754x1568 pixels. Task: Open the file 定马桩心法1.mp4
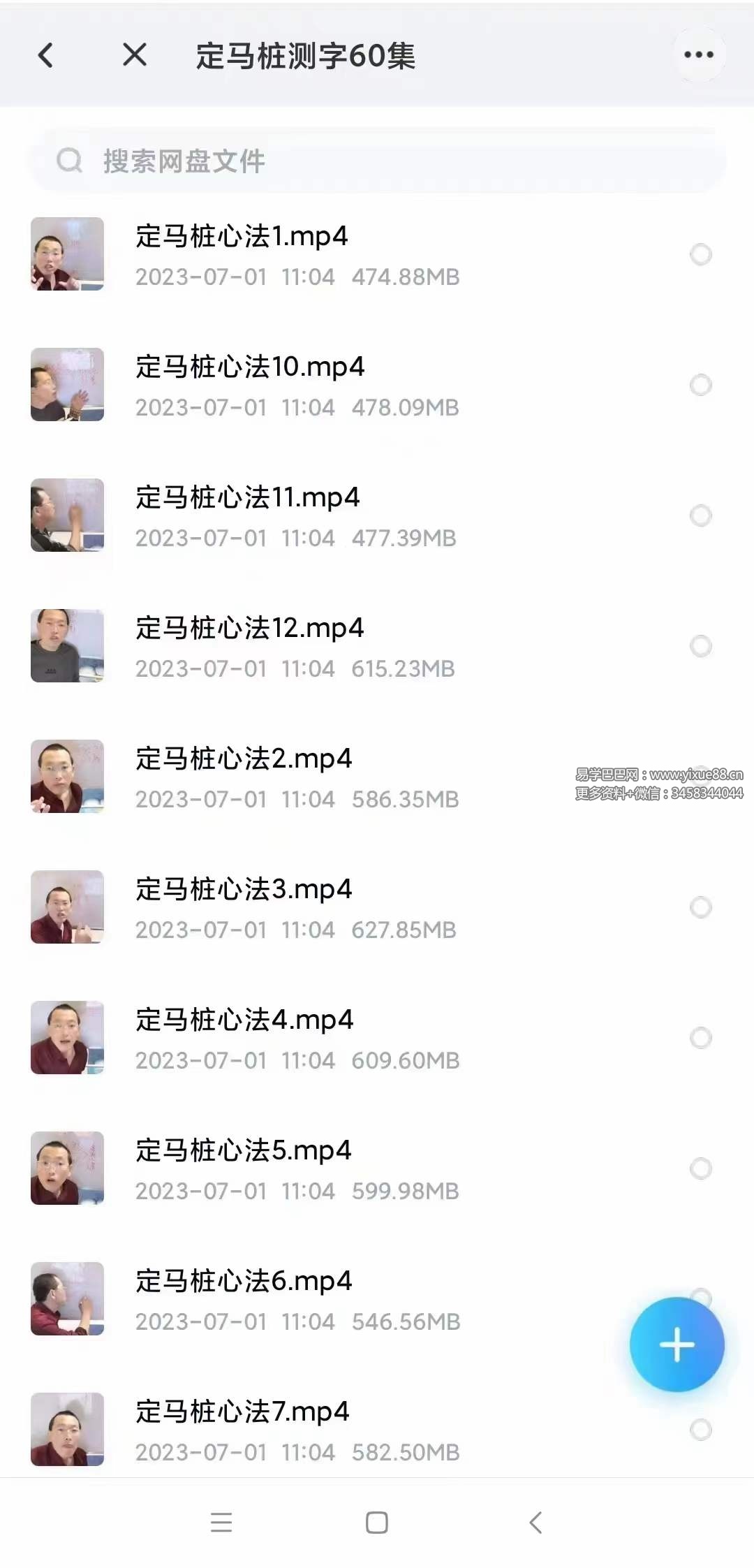pyautogui.click(x=242, y=237)
